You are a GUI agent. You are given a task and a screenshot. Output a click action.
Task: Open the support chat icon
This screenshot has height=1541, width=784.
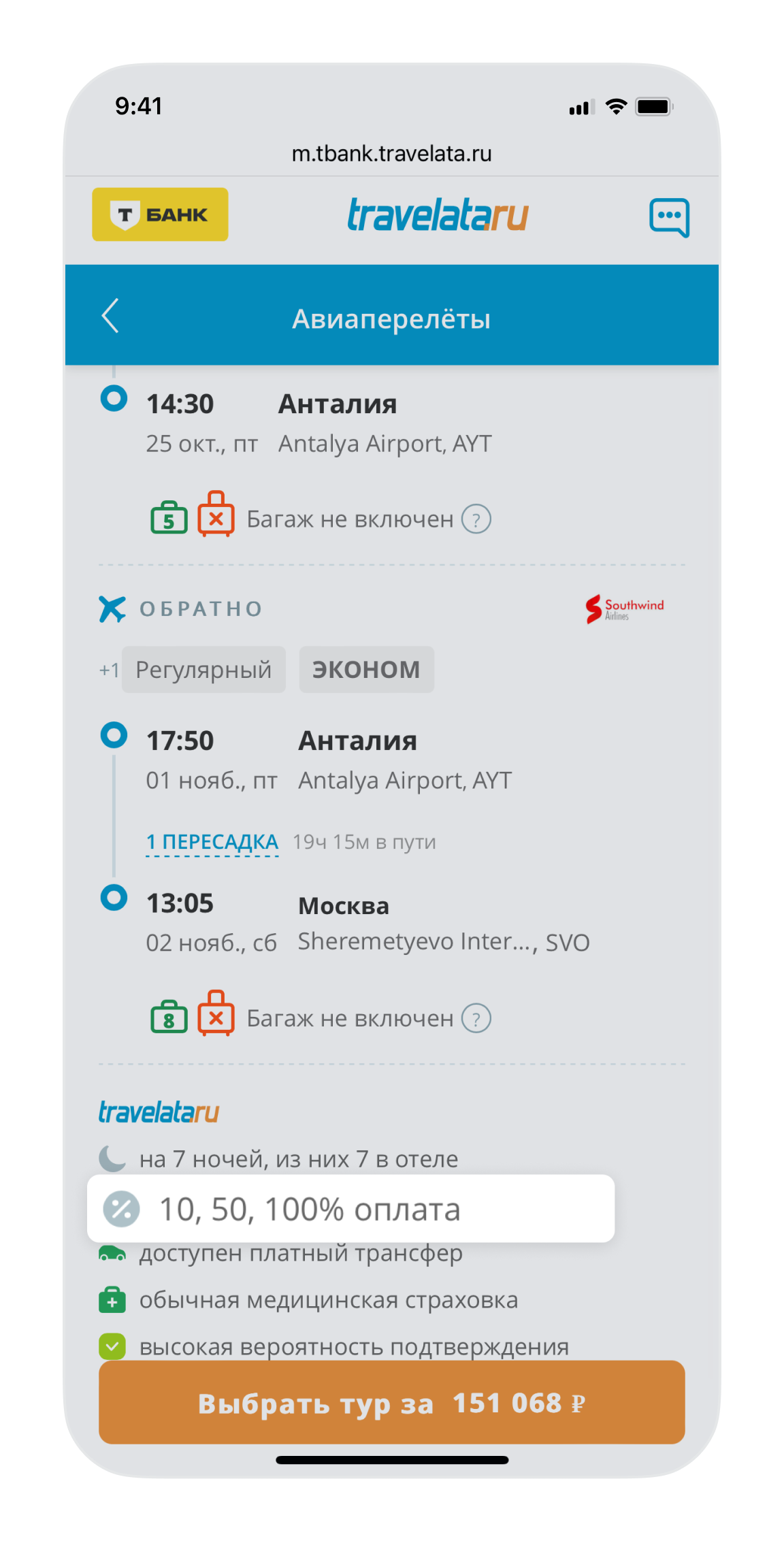tap(669, 218)
